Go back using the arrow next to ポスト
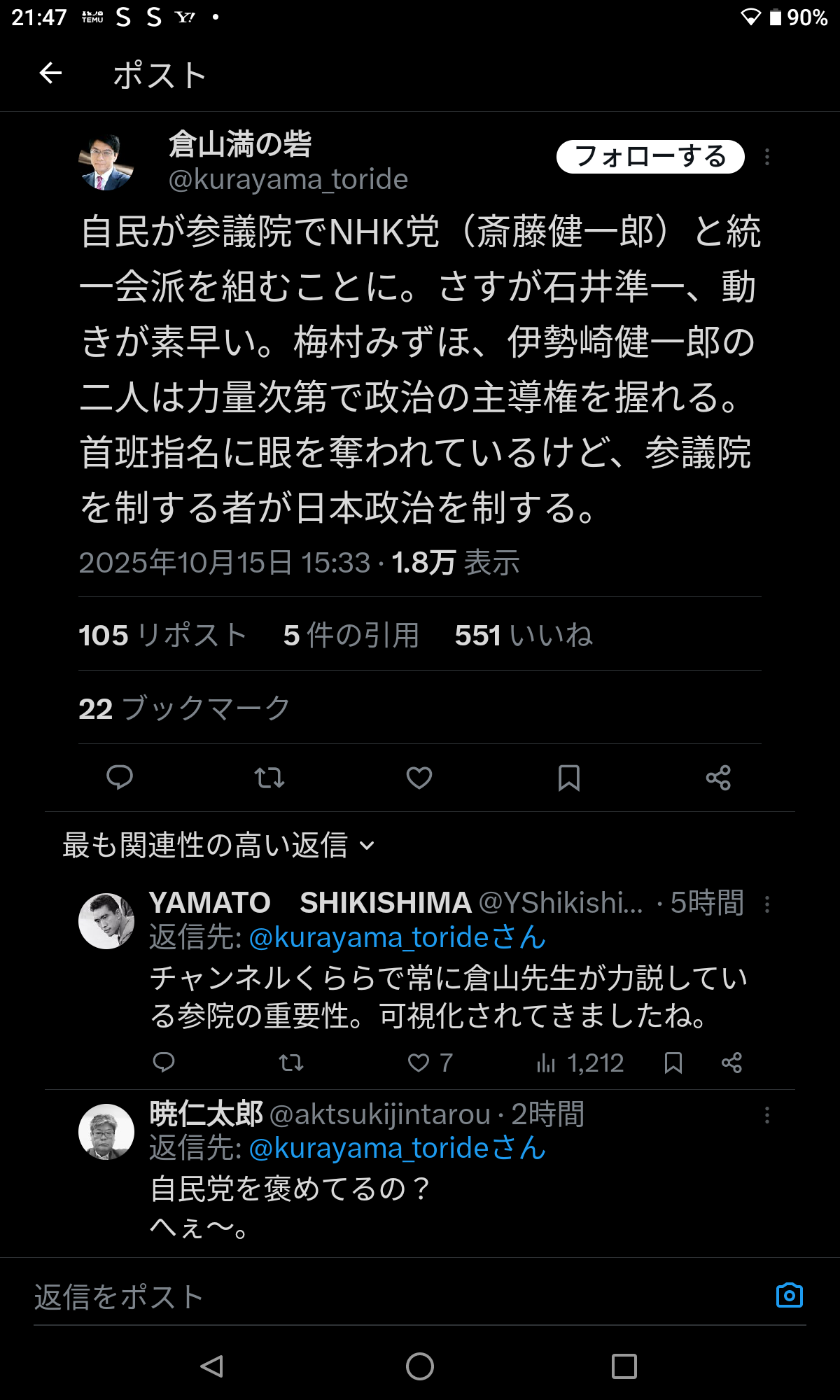This screenshot has width=840, height=1400. [50, 73]
